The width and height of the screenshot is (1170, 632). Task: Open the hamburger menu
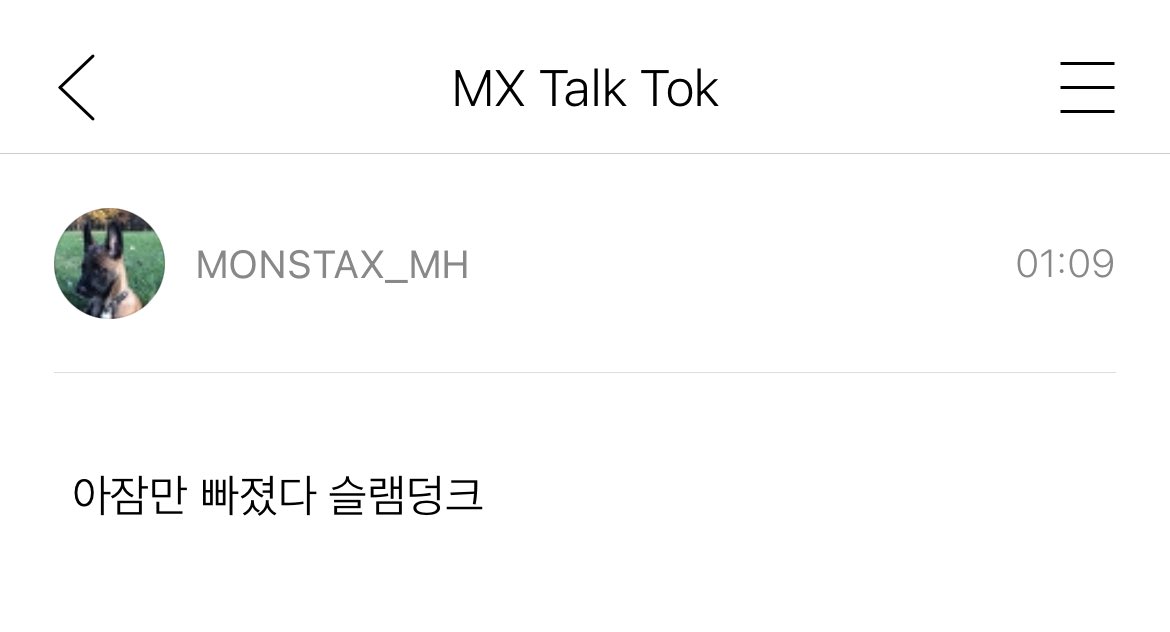[1087, 88]
